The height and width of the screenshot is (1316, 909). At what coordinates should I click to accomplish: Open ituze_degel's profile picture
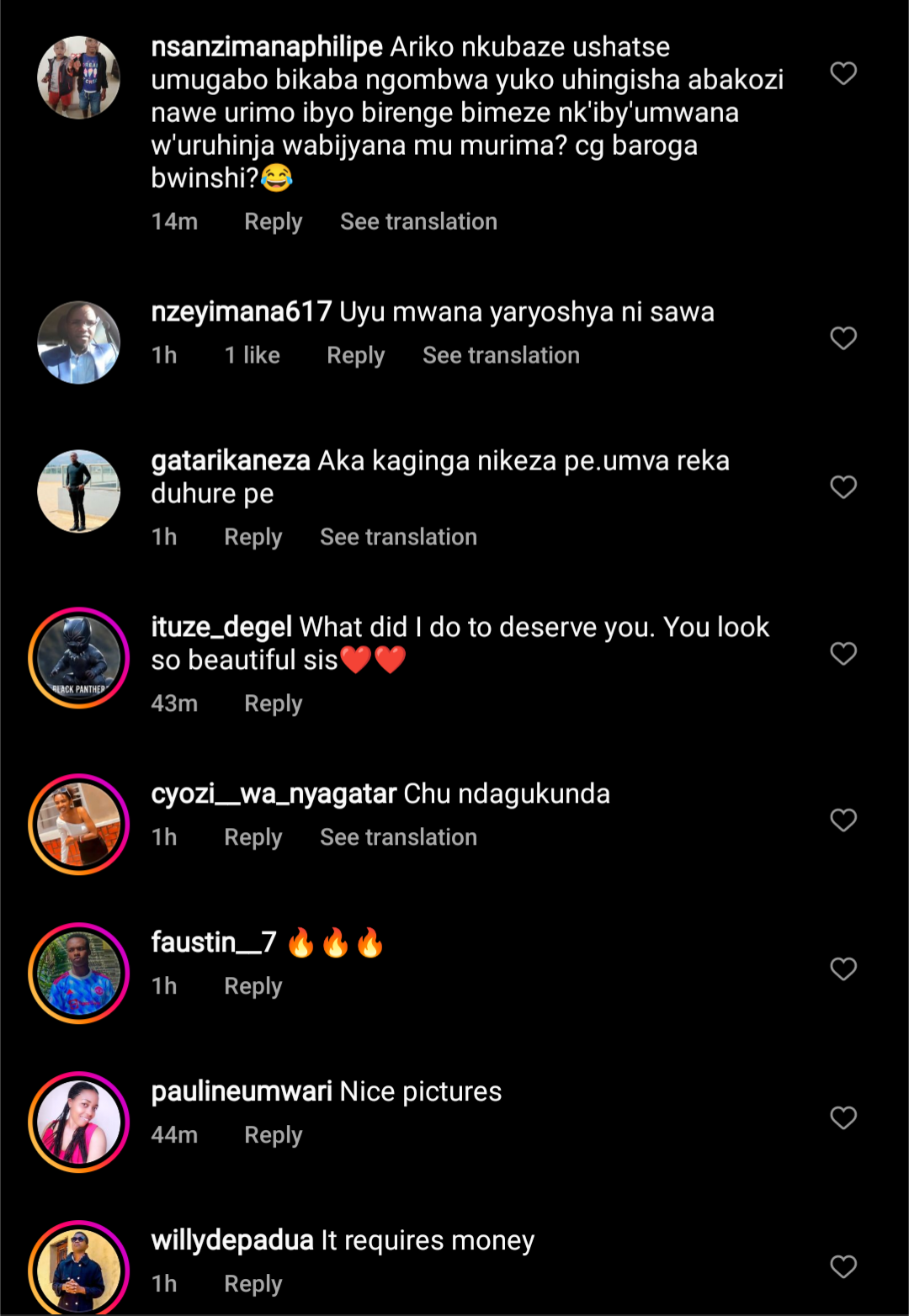(x=79, y=658)
